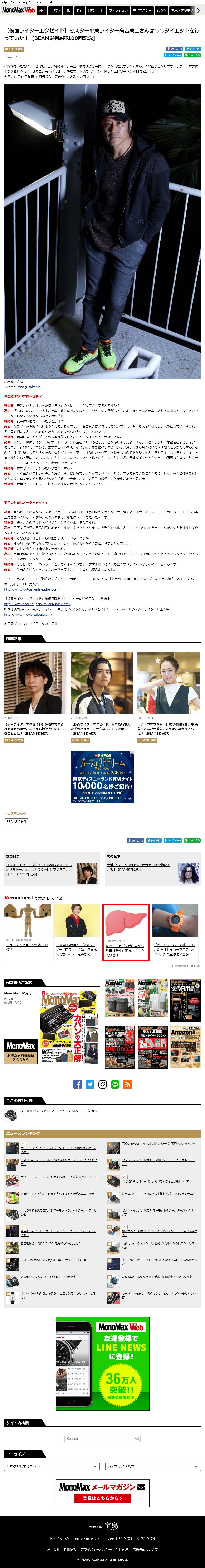205x1568 pixels.
Task: Expand the navigation bar with the arrow
Action: tap(198, 10)
